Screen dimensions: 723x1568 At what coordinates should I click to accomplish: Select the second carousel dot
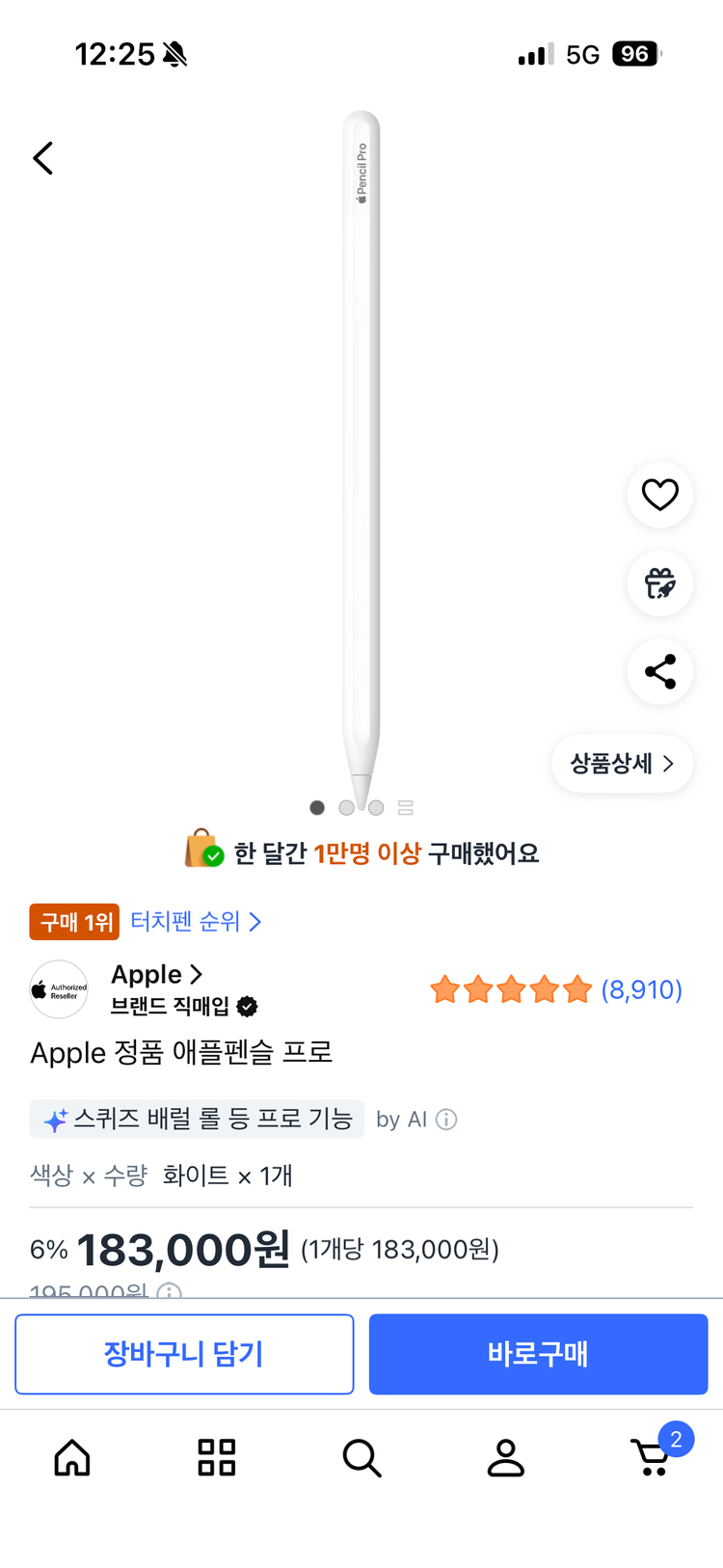tap(346, 807)
